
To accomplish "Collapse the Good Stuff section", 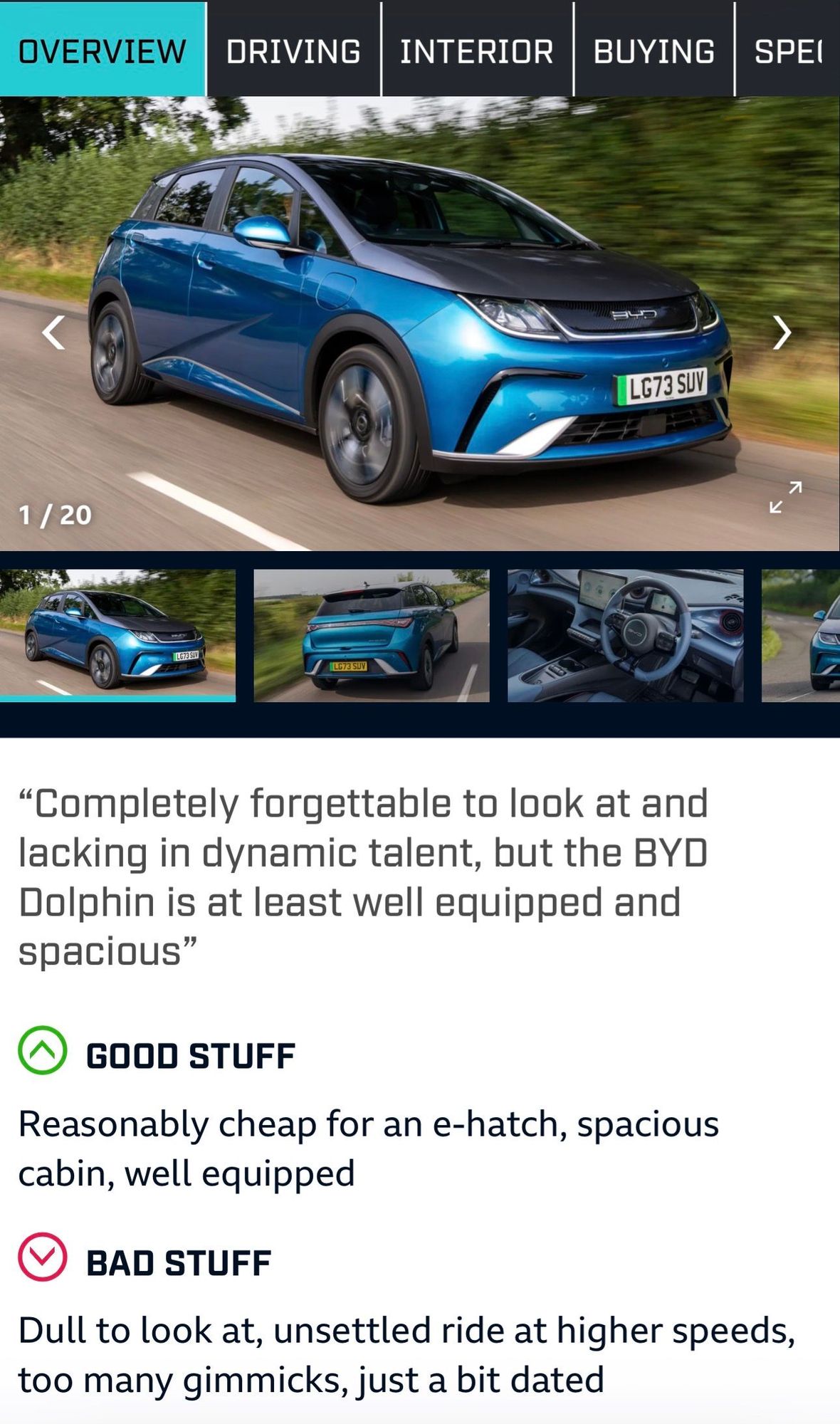I will pos(43,1050).
